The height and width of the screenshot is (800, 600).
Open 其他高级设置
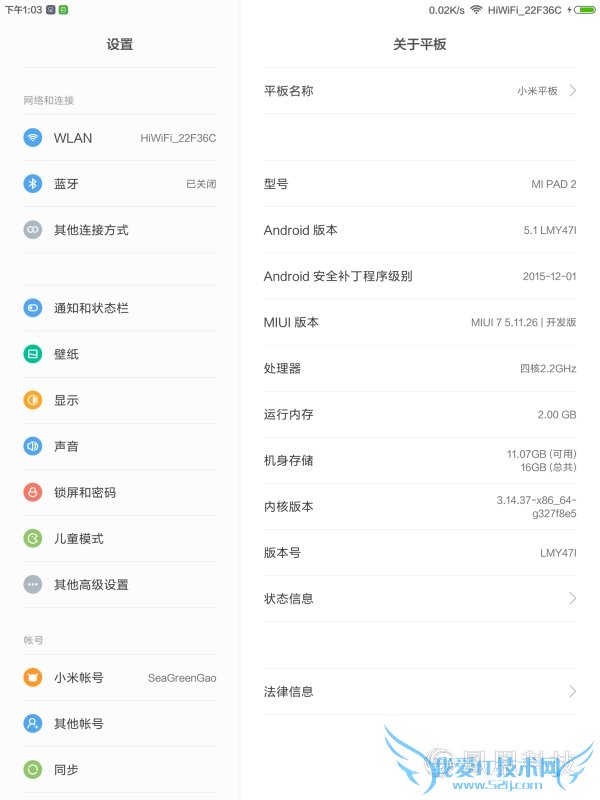[120, 584]
